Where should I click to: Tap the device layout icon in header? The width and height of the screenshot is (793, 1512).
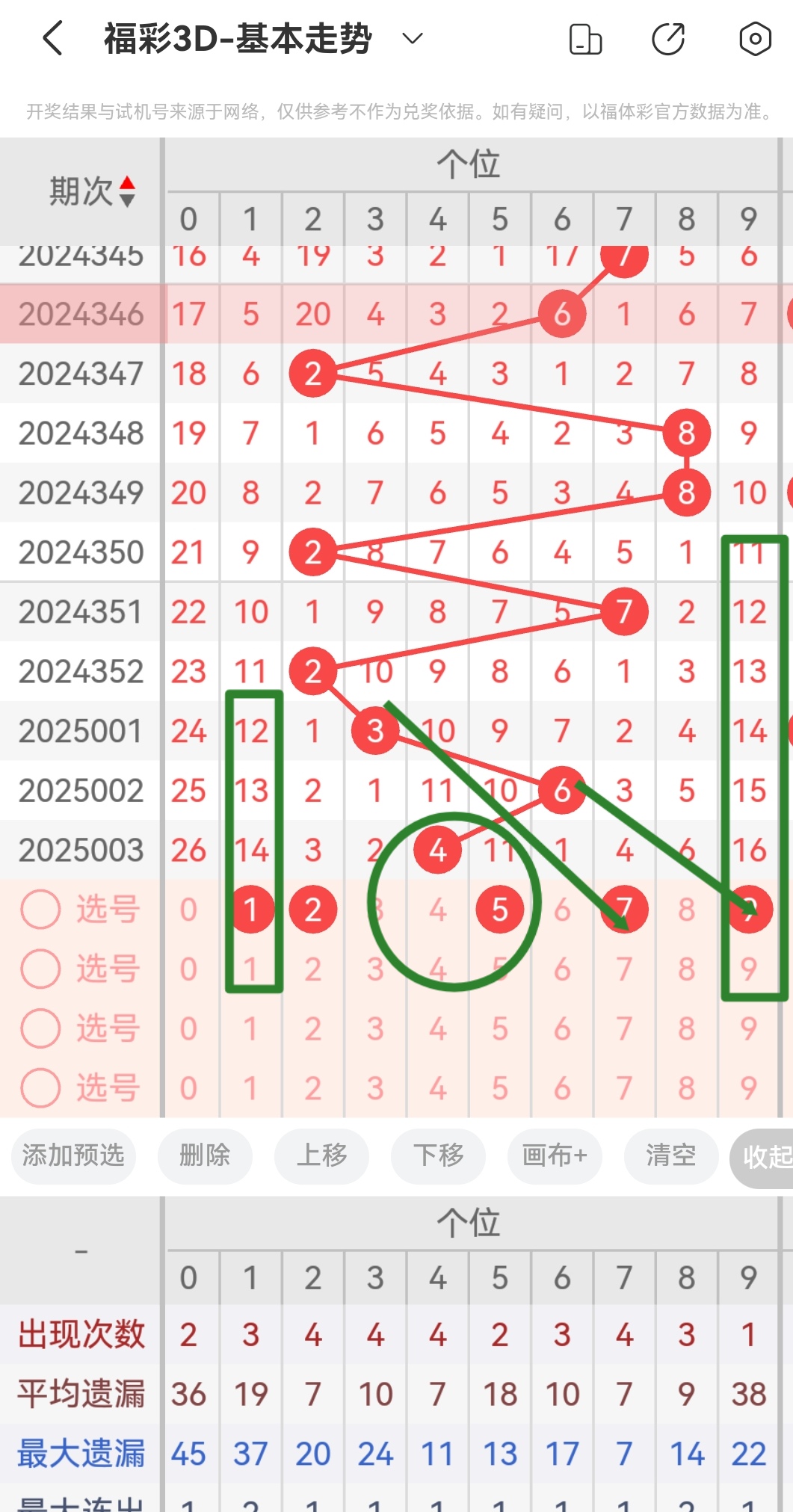[585, 39]
